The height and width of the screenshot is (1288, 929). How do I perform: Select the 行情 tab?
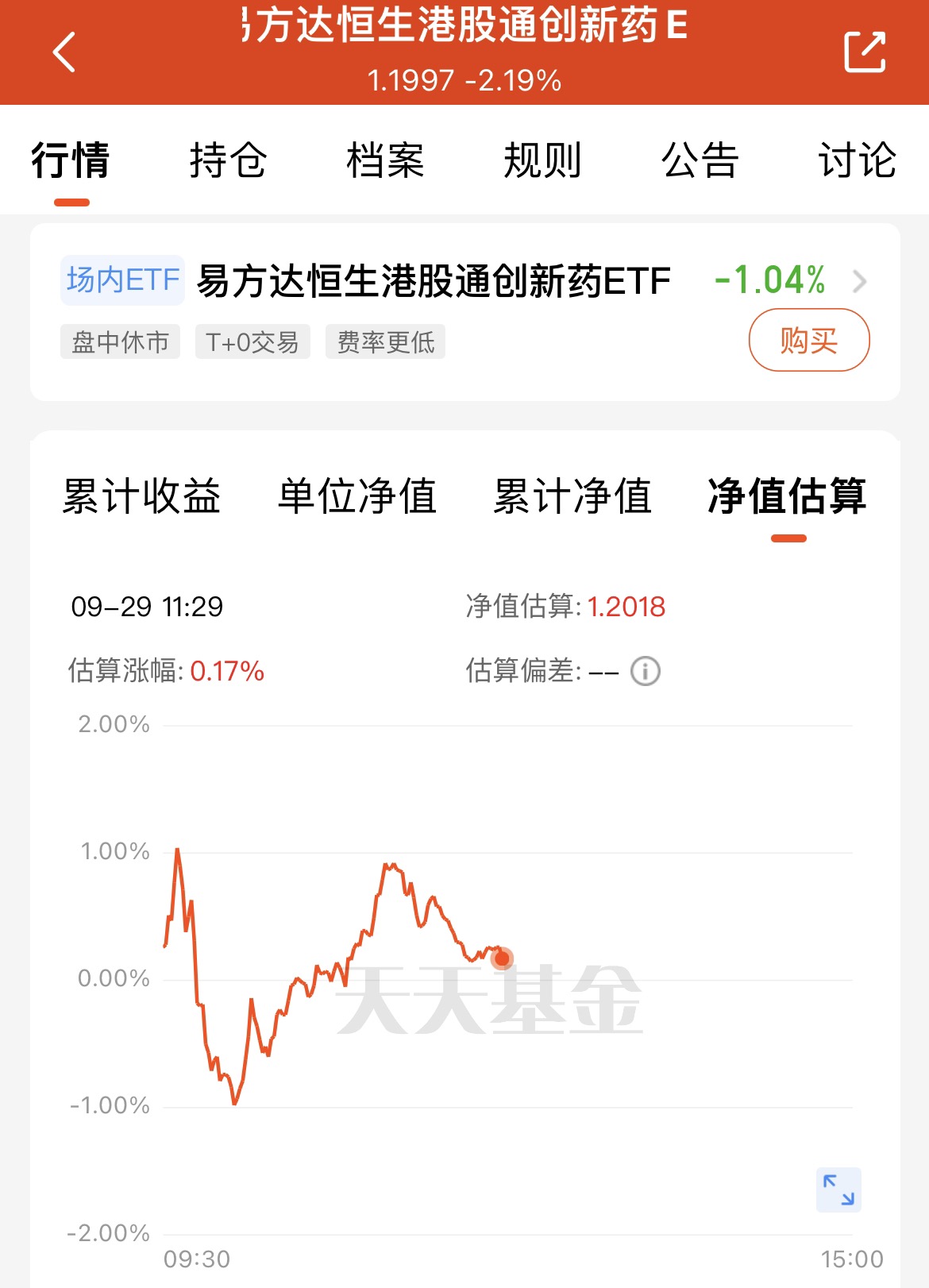[71, 160]
